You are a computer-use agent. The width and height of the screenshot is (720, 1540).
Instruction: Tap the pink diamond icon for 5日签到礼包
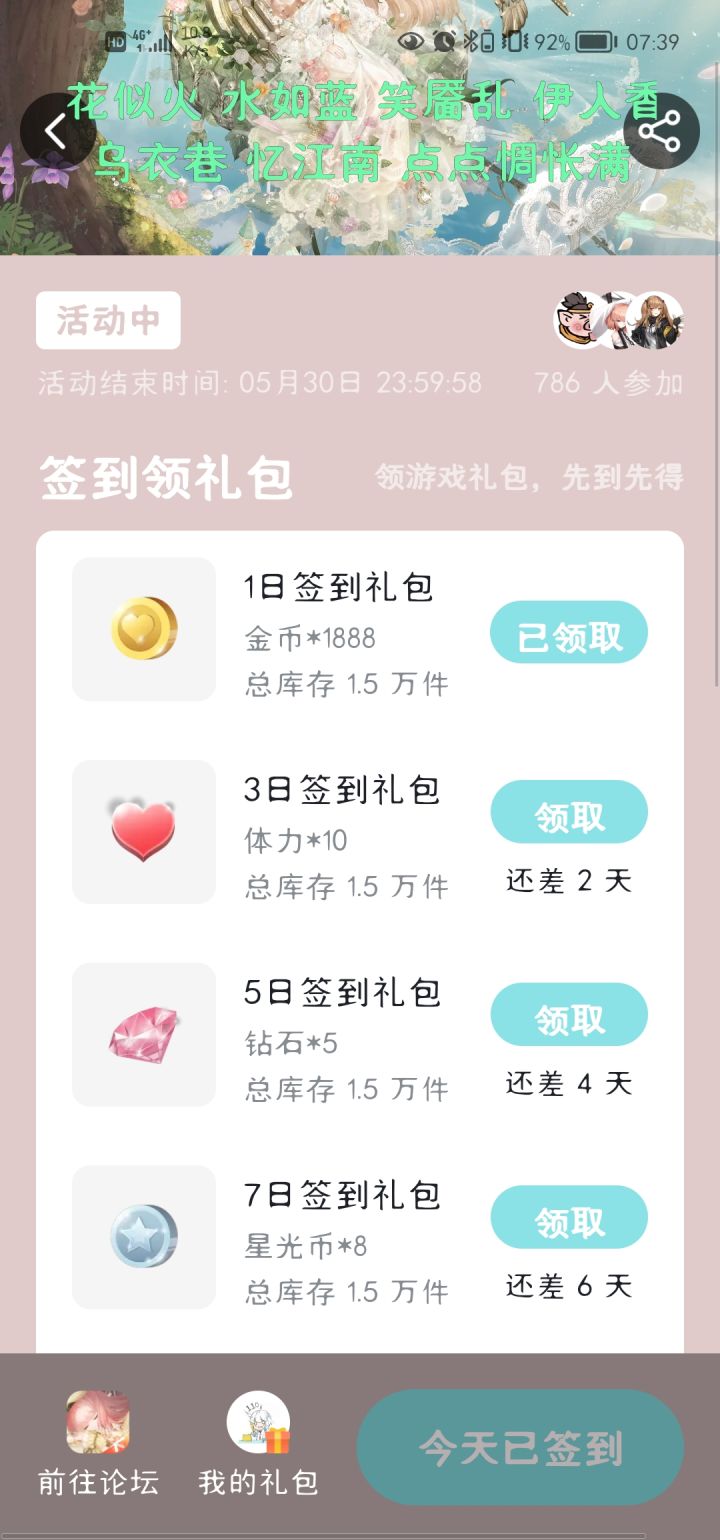[143, 1034]
